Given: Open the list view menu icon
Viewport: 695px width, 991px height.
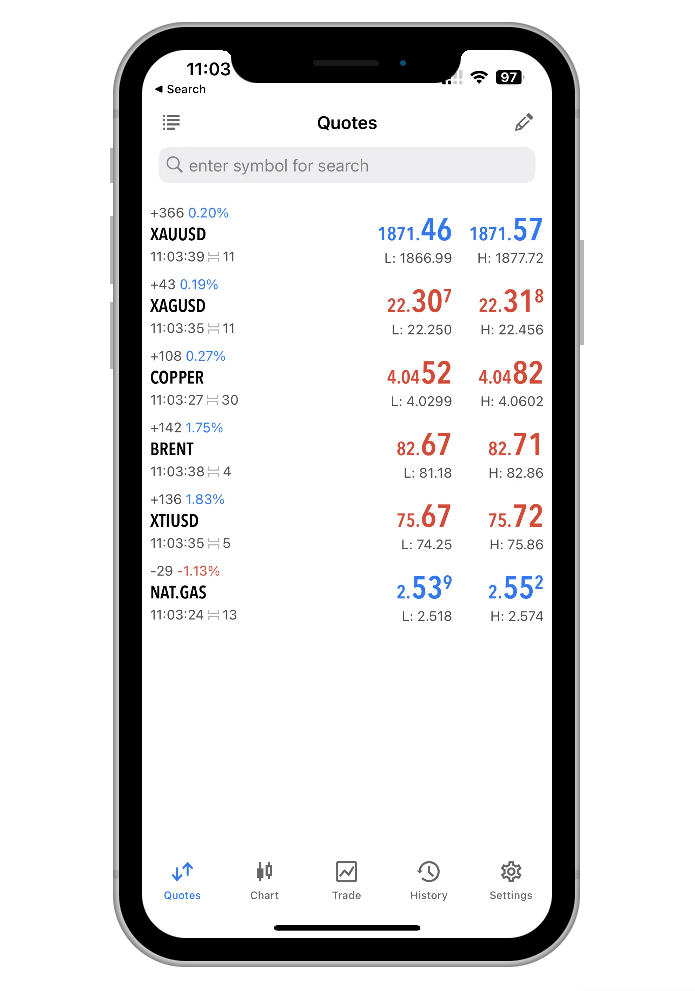Looking at the screenshot, I should click(172, 122).
